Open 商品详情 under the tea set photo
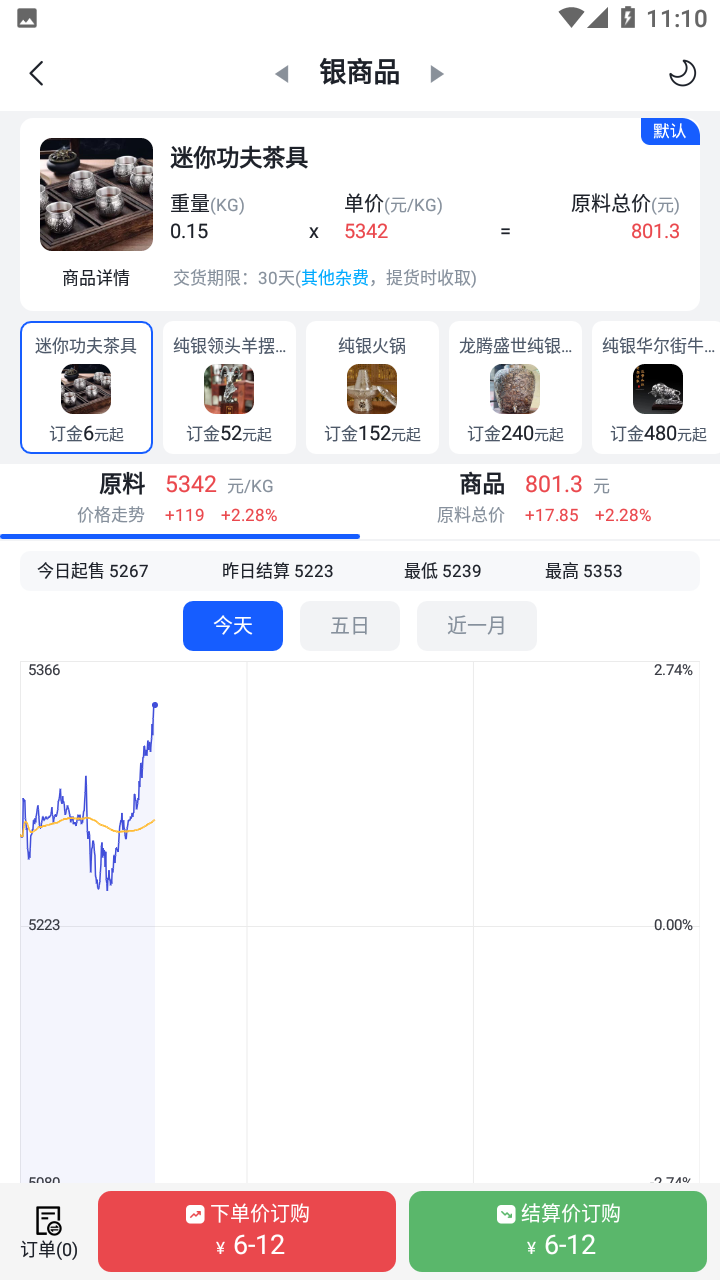The height and width of the screenshot is (1280, 720). (x=96, y=278)
